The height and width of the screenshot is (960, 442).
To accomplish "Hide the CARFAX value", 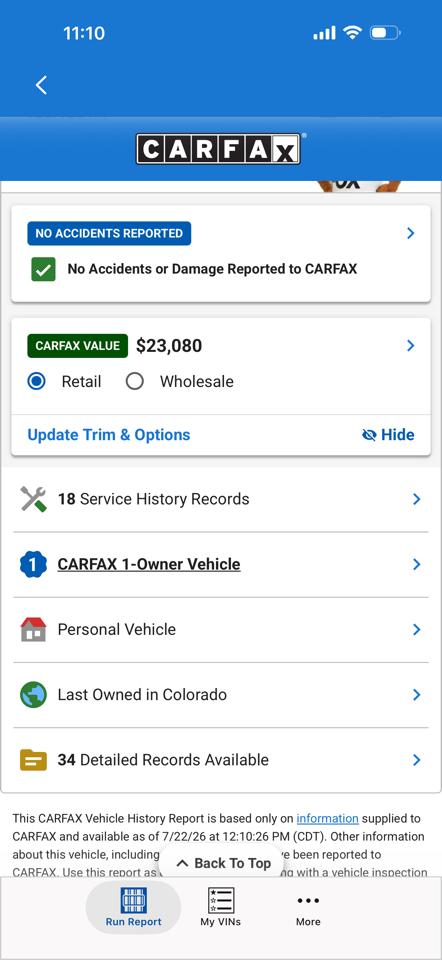I will point(388,435).
